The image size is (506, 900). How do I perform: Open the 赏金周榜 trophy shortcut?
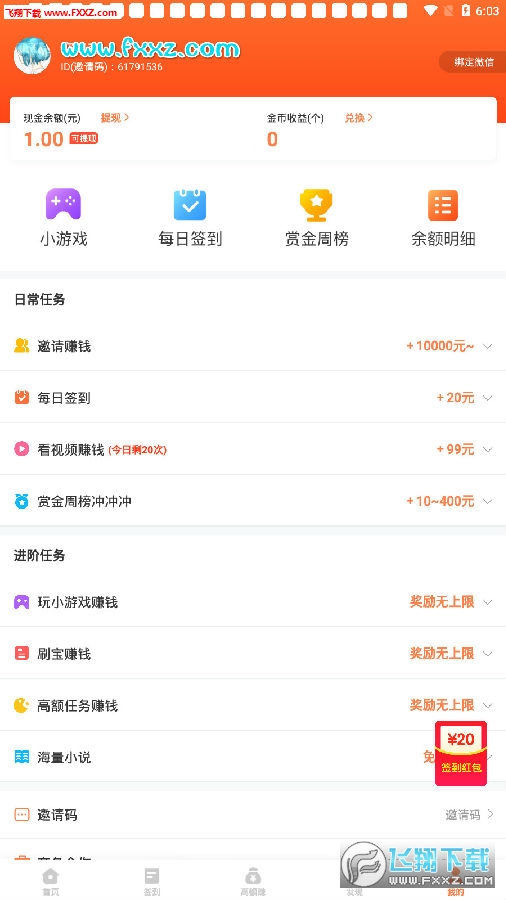(317, 218)
